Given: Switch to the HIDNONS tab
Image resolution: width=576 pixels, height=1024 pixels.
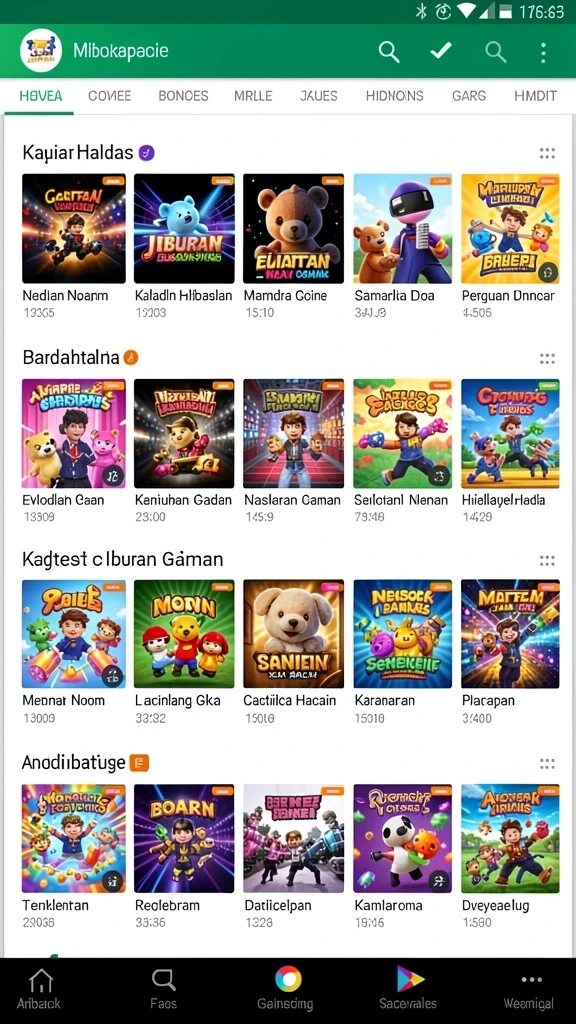Looking at the screenshot, I should click(x=394, y=96).
